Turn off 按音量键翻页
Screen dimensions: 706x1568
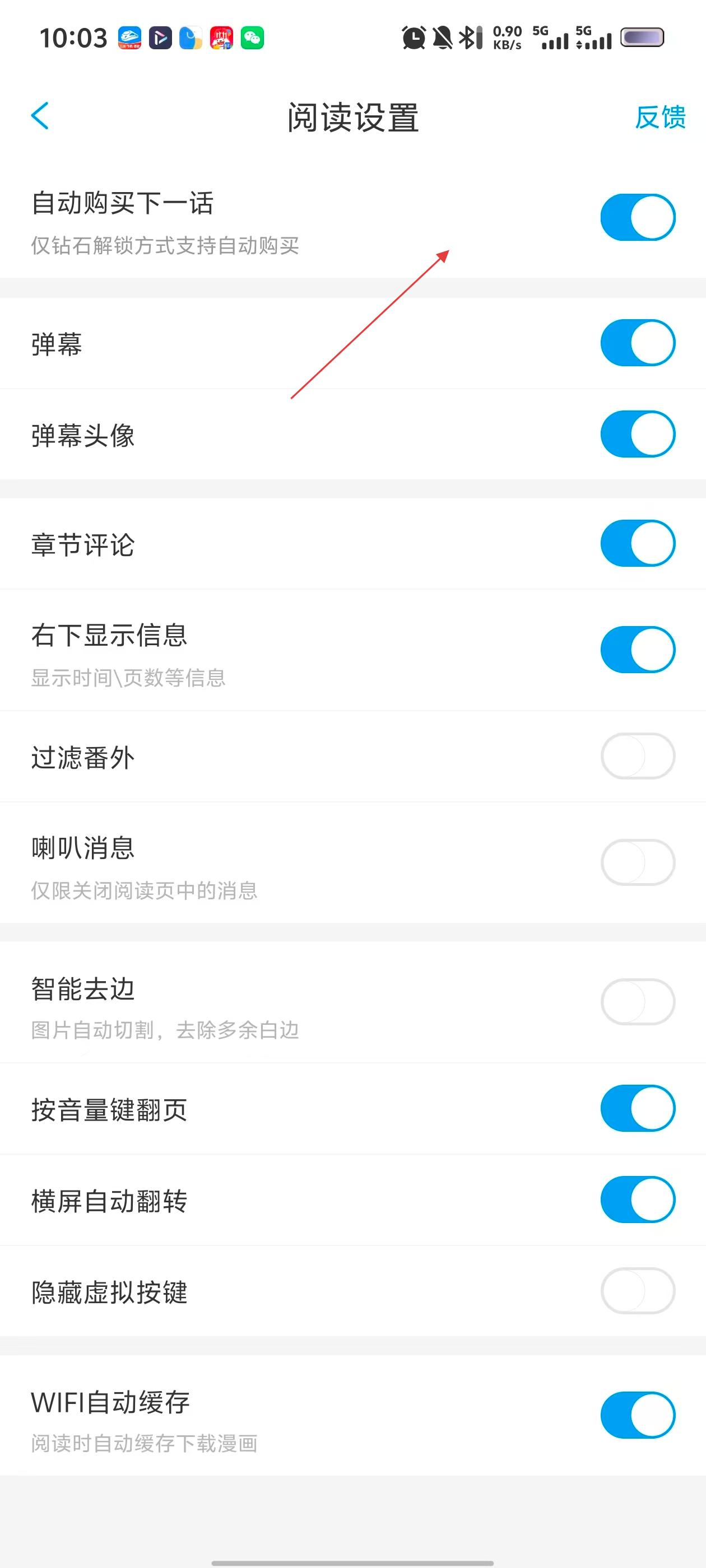637,1108
